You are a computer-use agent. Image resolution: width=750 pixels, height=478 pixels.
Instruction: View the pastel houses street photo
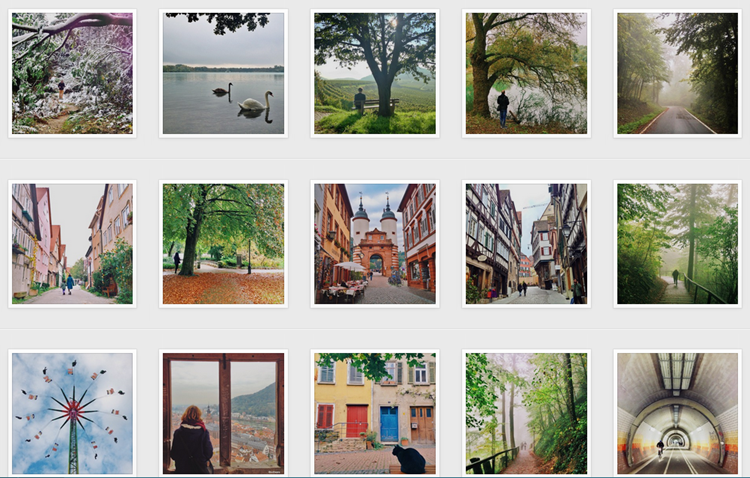72,243
